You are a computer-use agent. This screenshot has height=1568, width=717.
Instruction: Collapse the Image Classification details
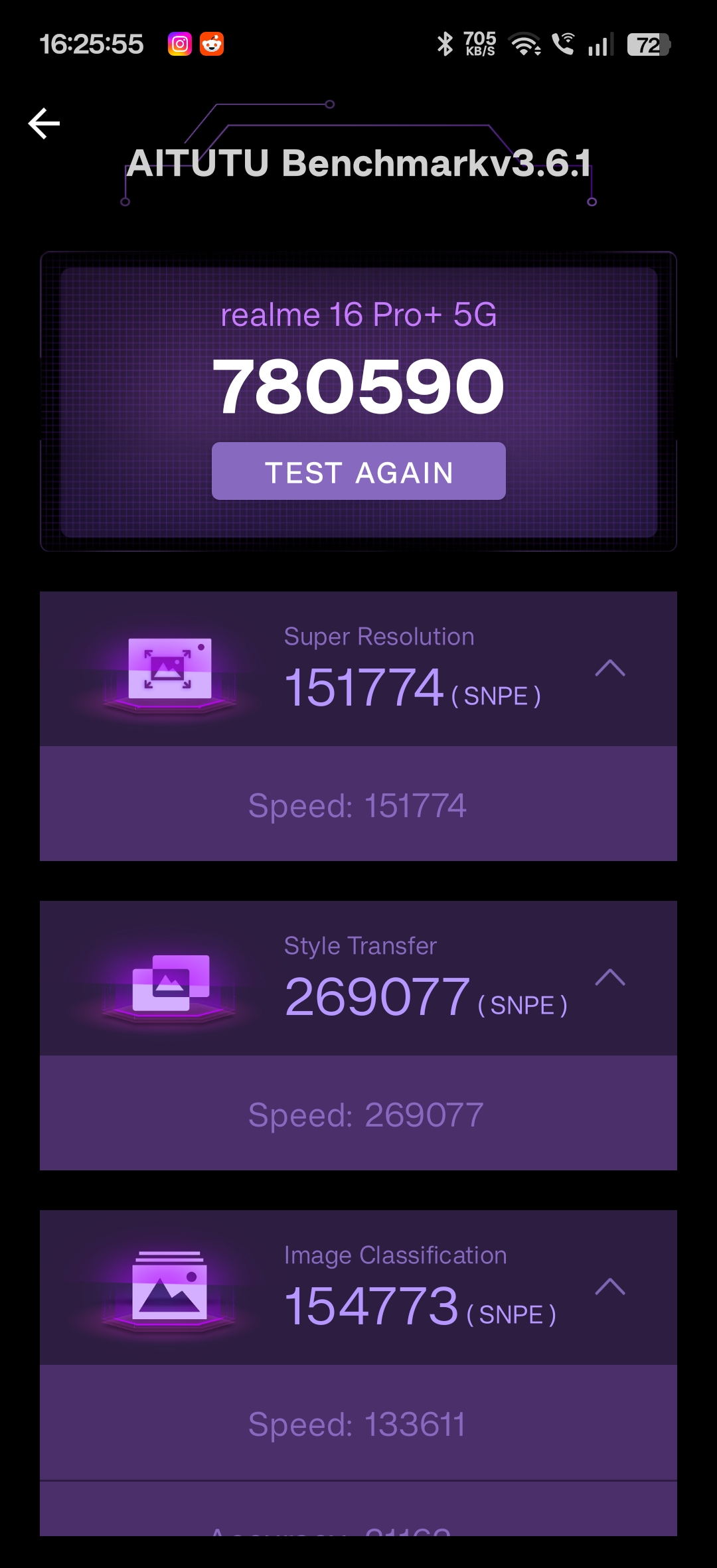(609, 1287)
